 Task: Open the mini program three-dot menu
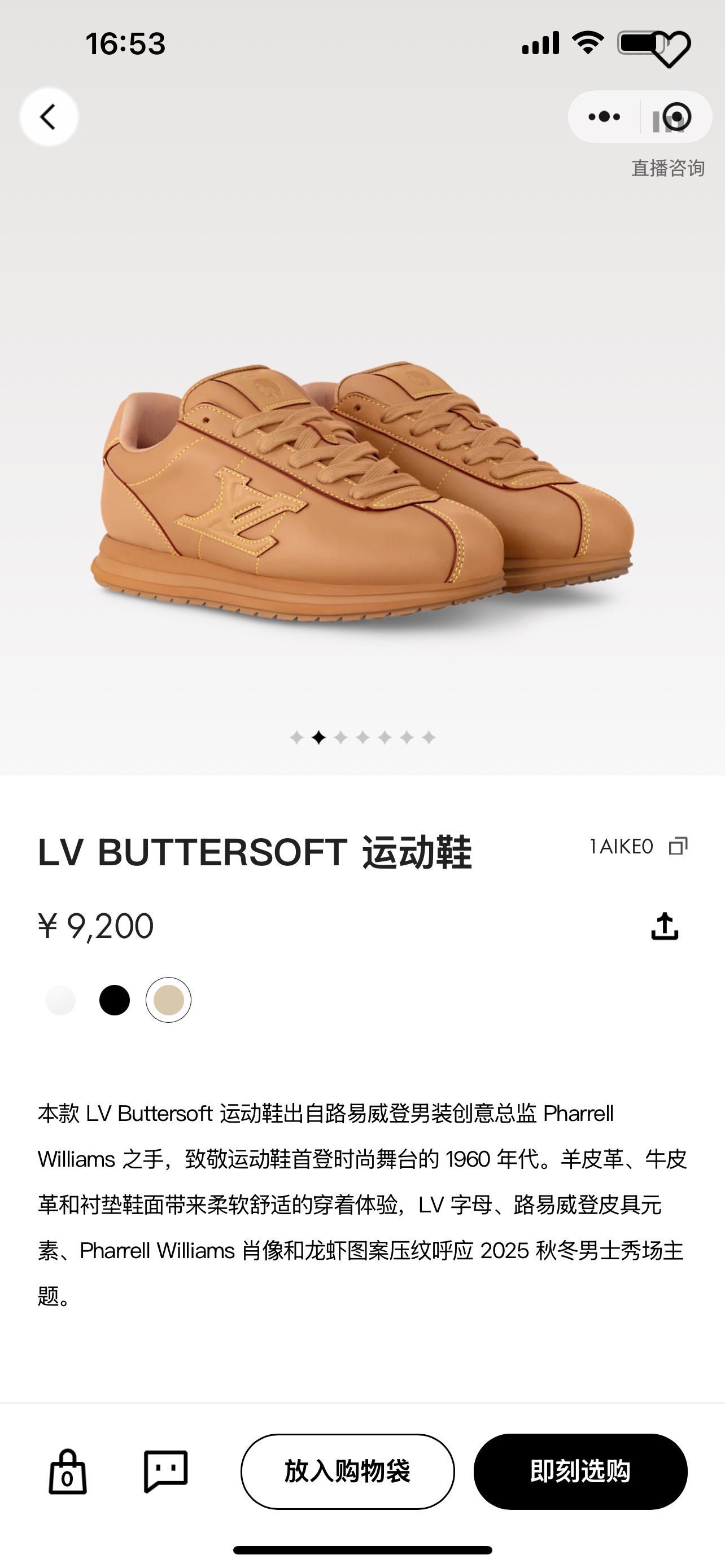(x=604, y=117)
